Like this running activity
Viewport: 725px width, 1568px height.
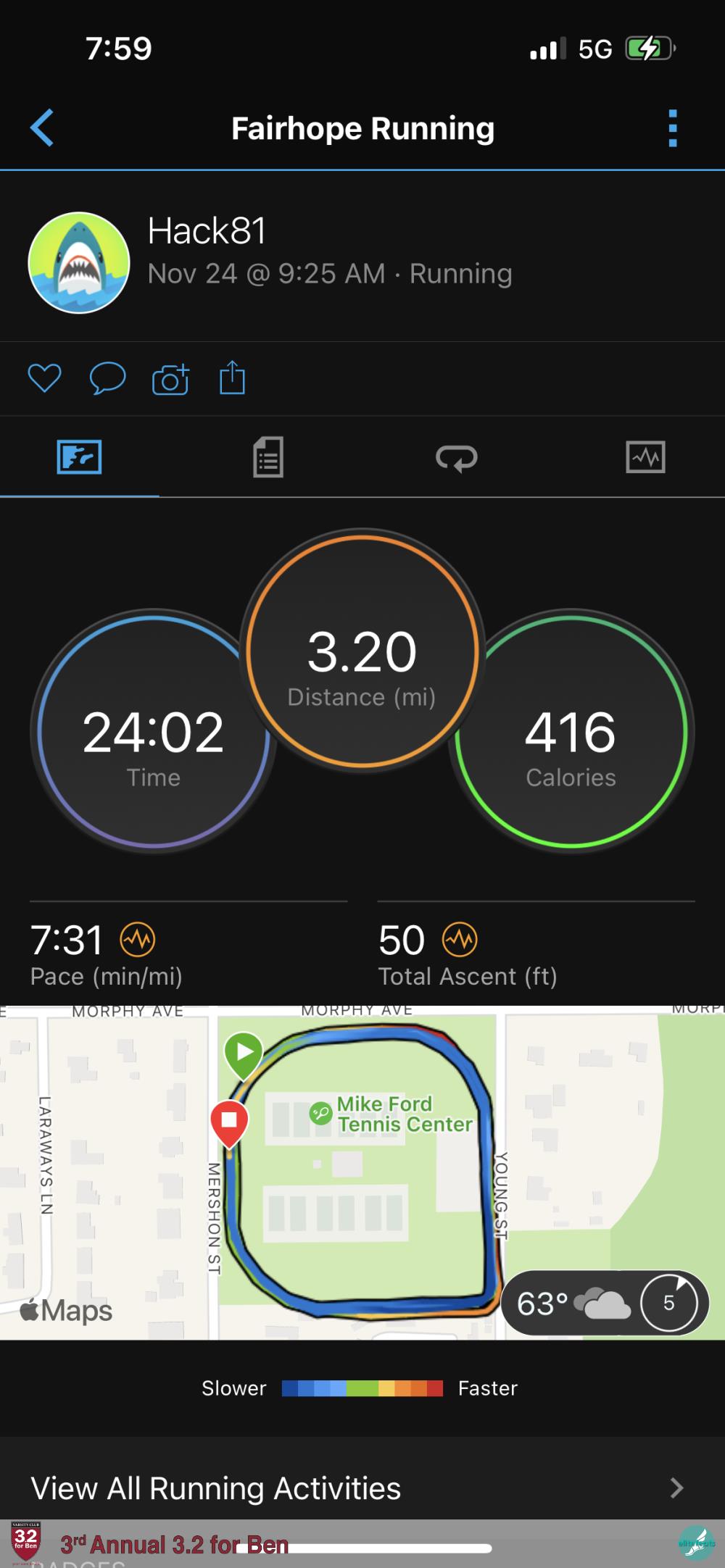pyautogui.click(x=44, y=378)
